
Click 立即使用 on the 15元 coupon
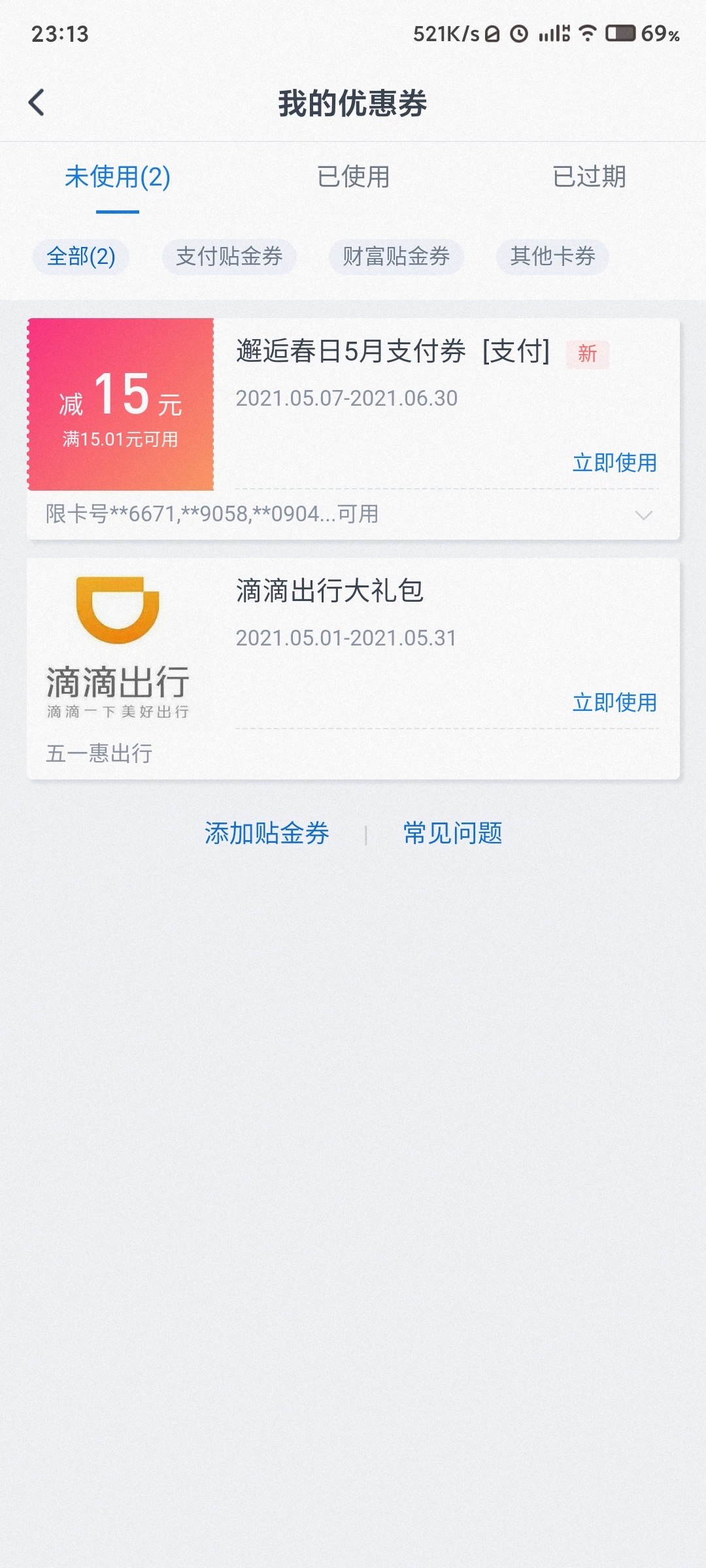[x=613, y=463]
